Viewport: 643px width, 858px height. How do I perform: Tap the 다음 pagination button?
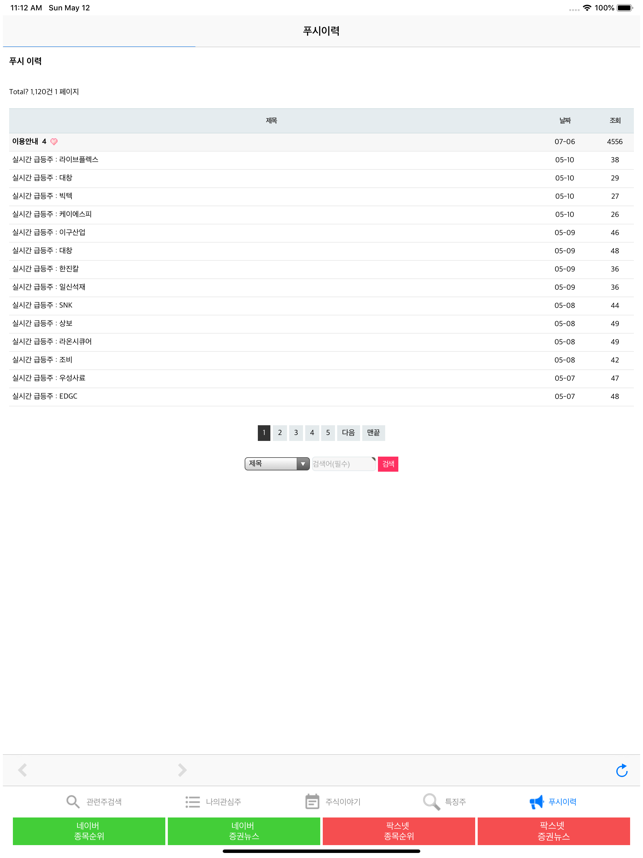(x=348, y=433)
